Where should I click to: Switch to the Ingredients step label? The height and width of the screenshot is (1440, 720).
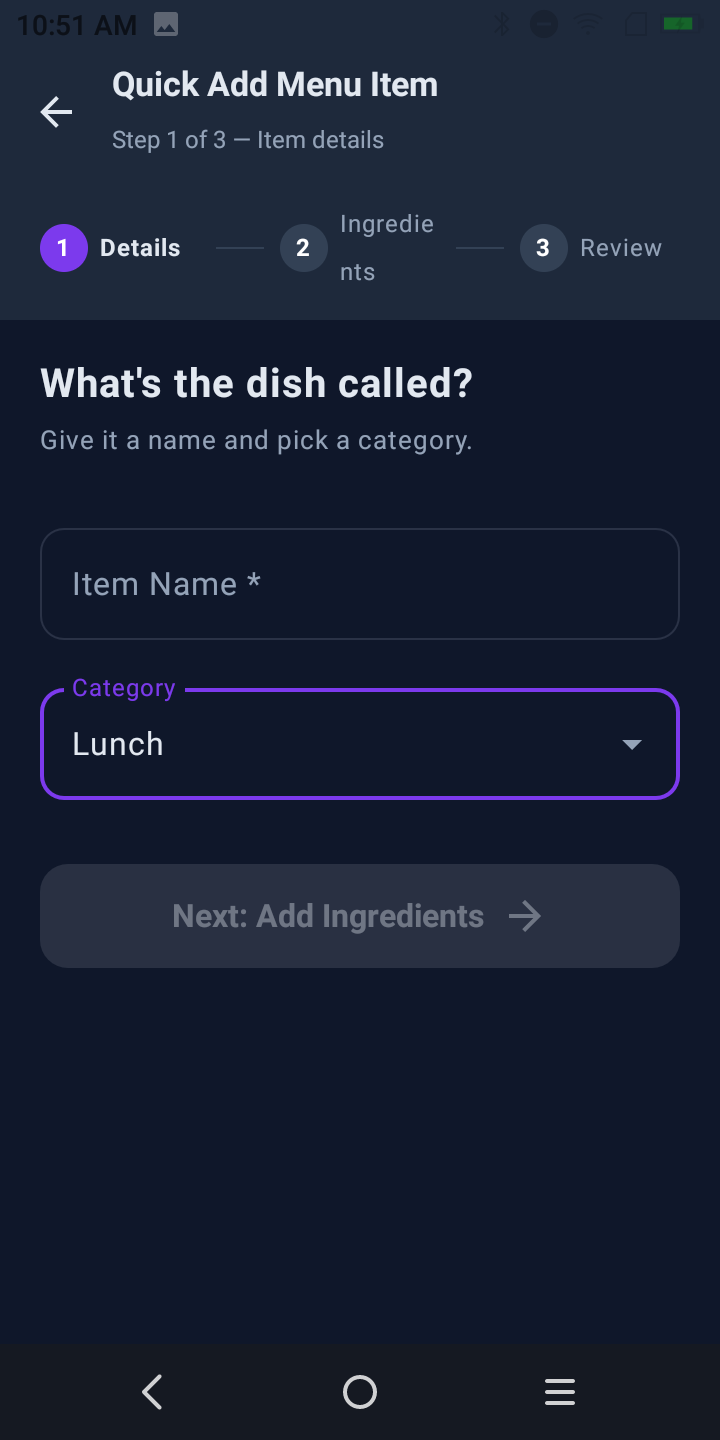click(x=387, y=247)
